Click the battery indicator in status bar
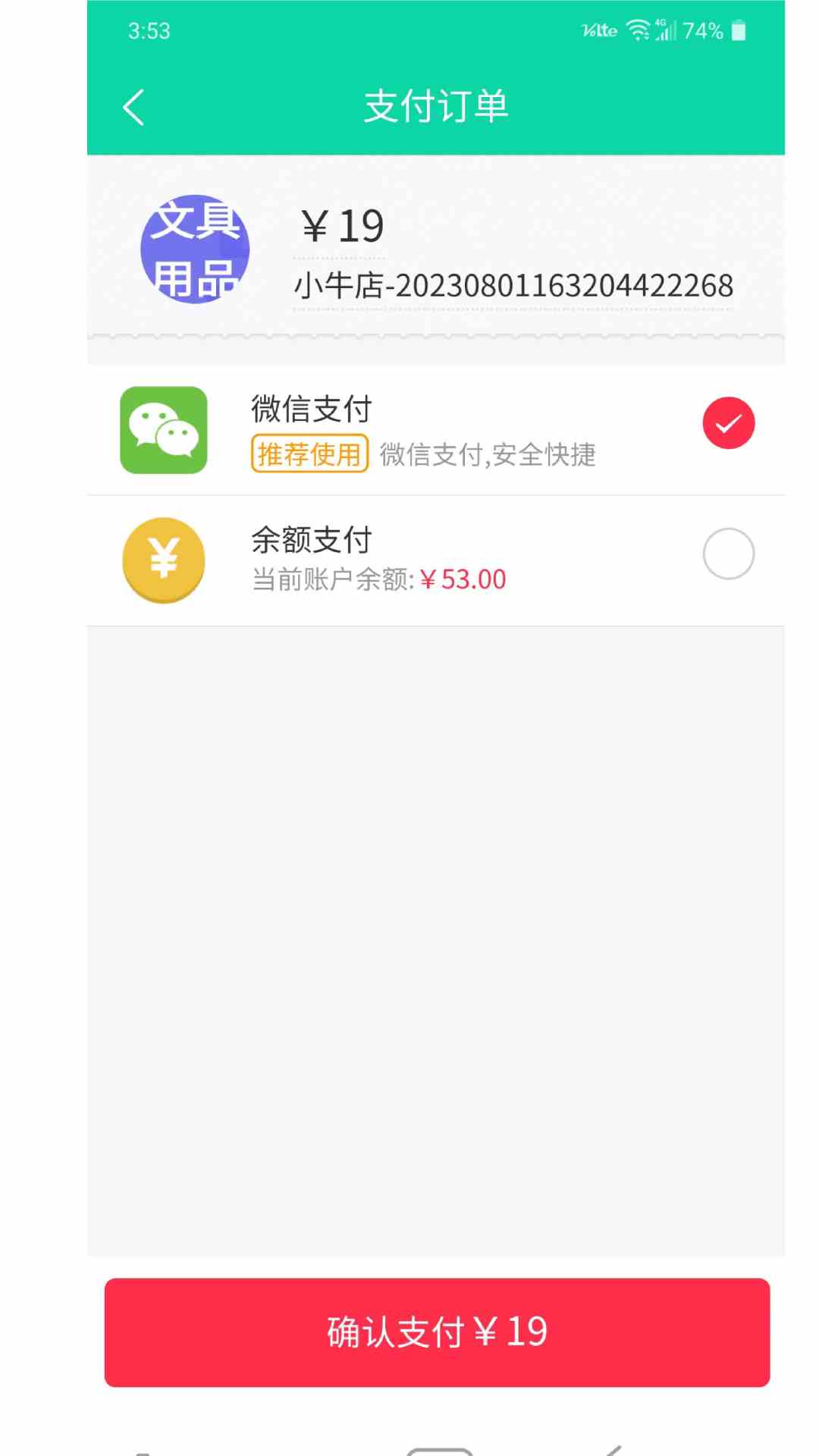819x1456 pixels. (738, 30)
